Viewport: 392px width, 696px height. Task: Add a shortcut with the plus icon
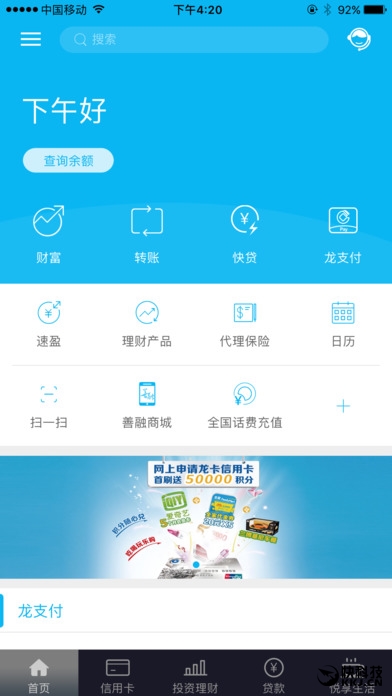[343, 406]
